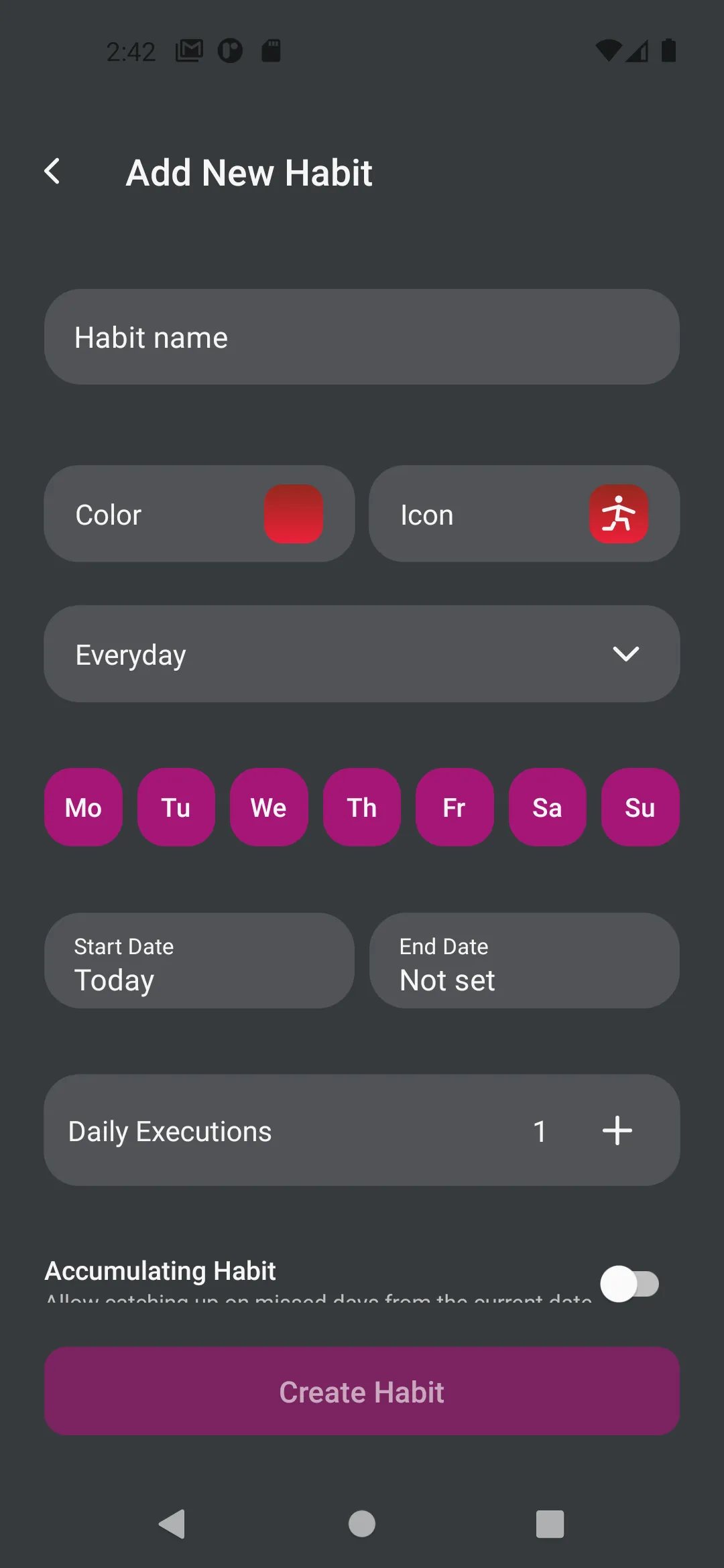Open the Color picker
Viewport: 724px width, 1568px height.
pyautogui.click(x=199, y=514)
